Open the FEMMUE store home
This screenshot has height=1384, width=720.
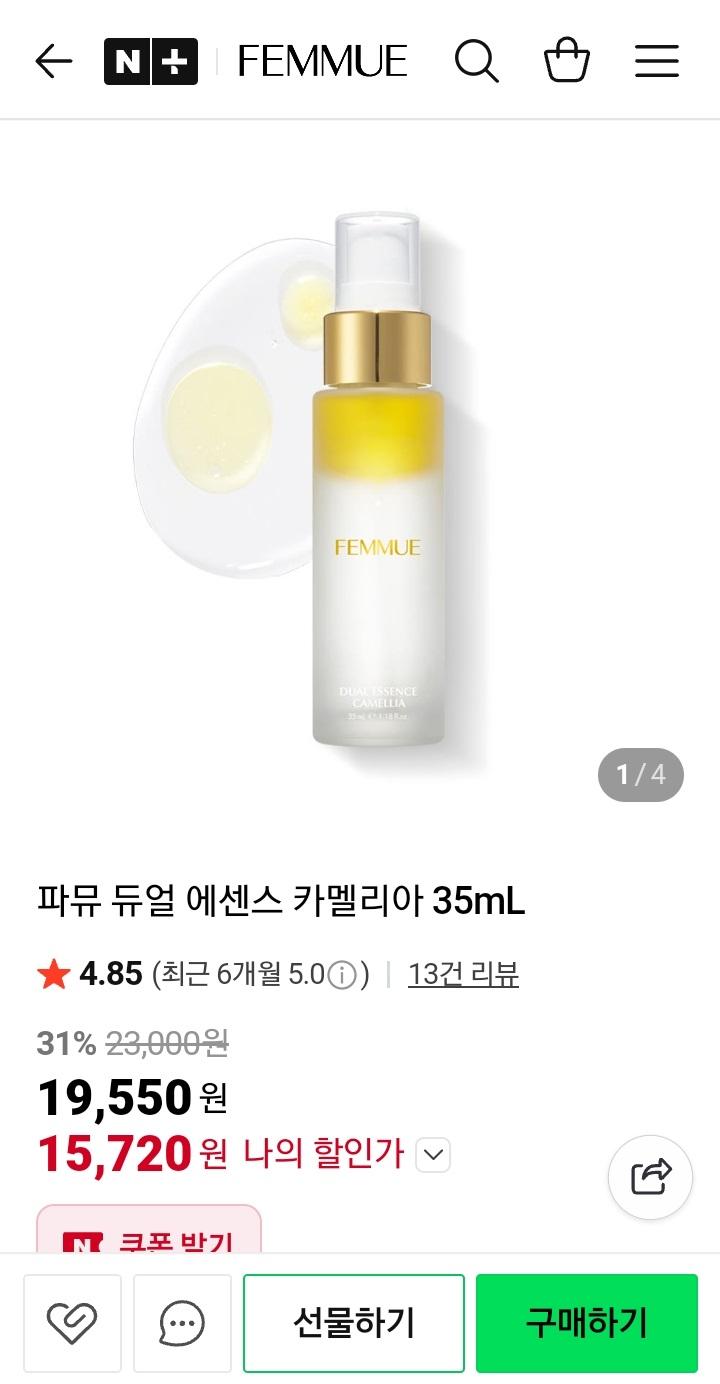point(322,62)
